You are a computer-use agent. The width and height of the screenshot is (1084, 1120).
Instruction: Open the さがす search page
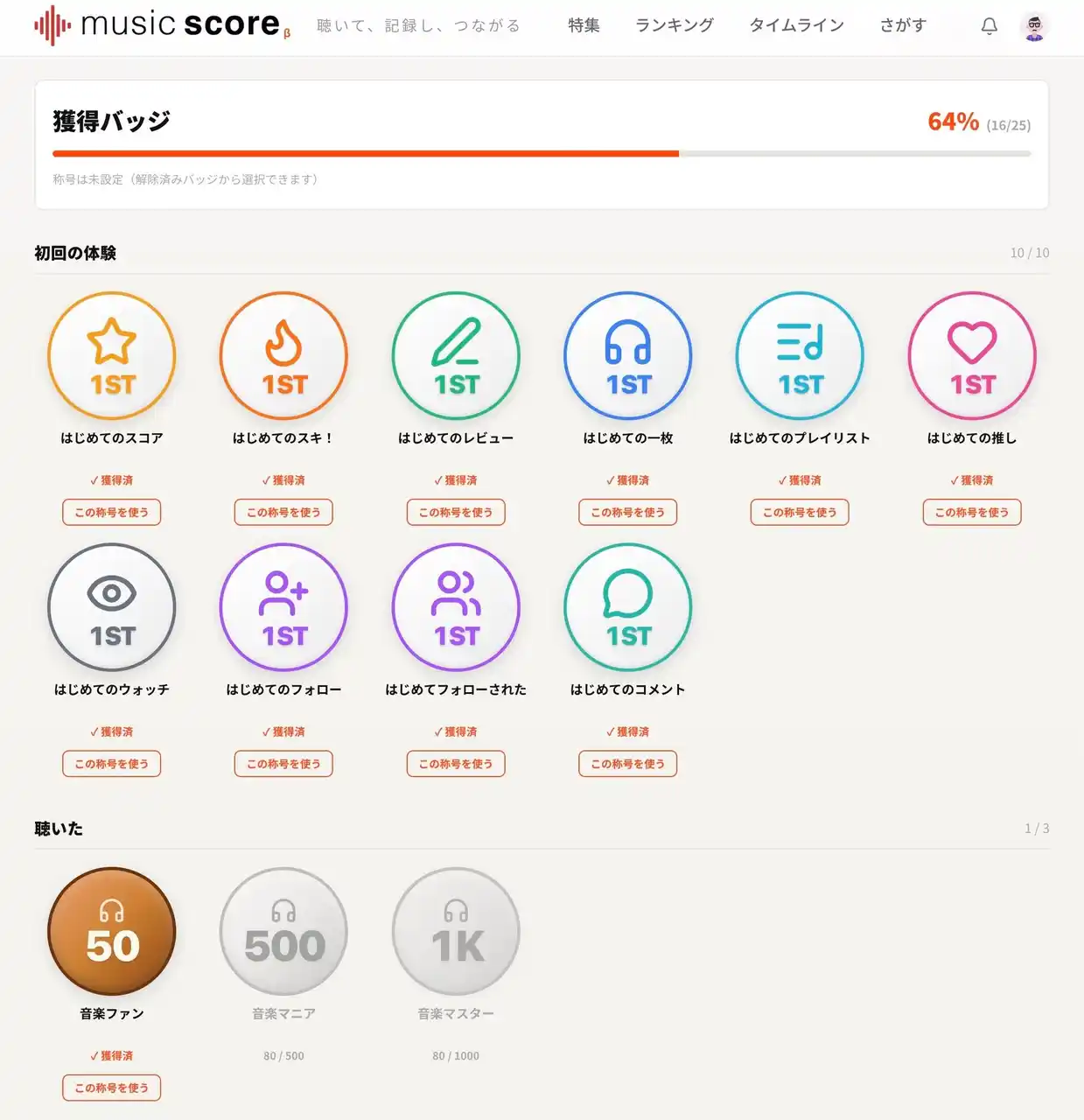point(903,25)
